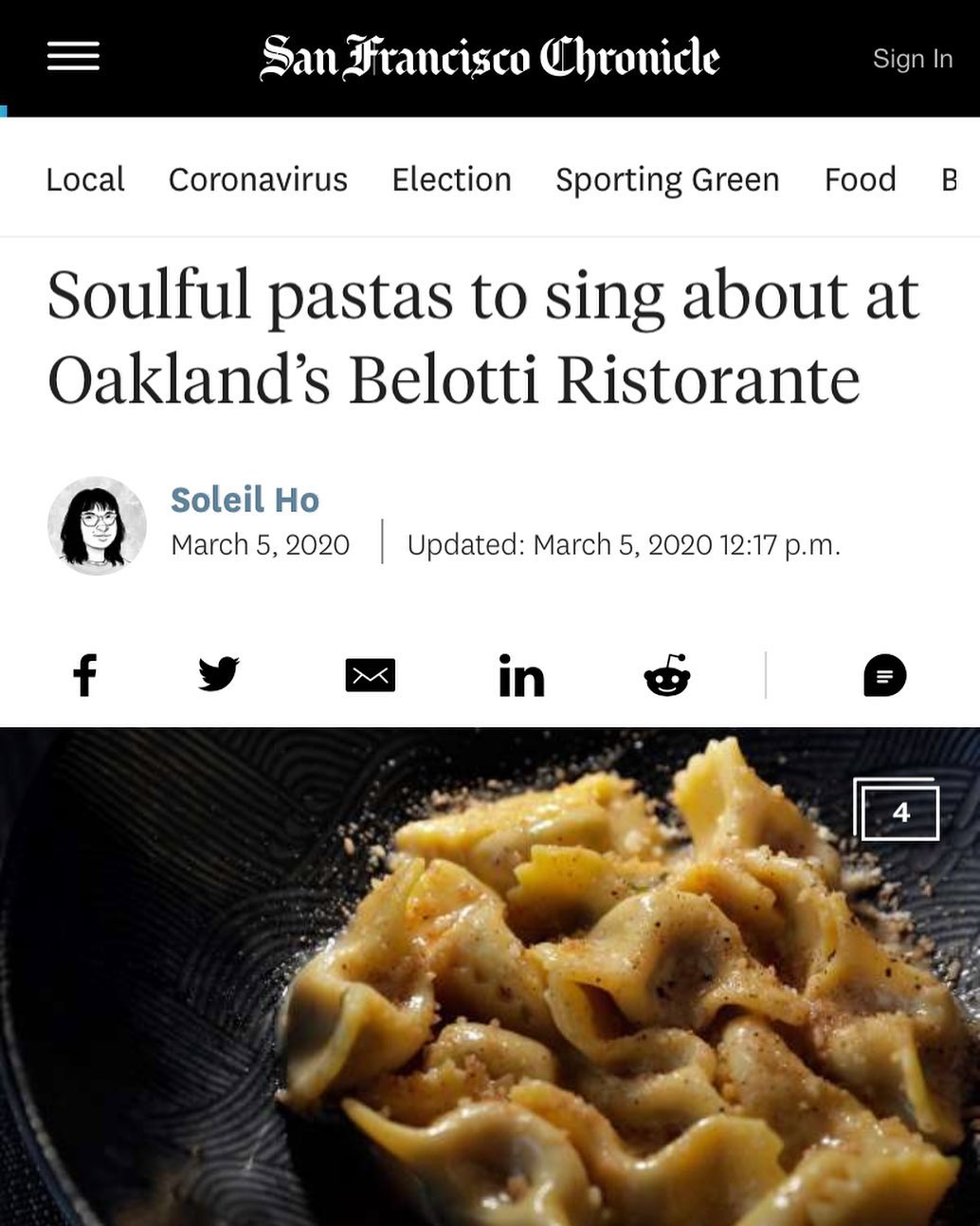980x1226 pixels.
Task: Open article comments
Action: coord(884,676)
